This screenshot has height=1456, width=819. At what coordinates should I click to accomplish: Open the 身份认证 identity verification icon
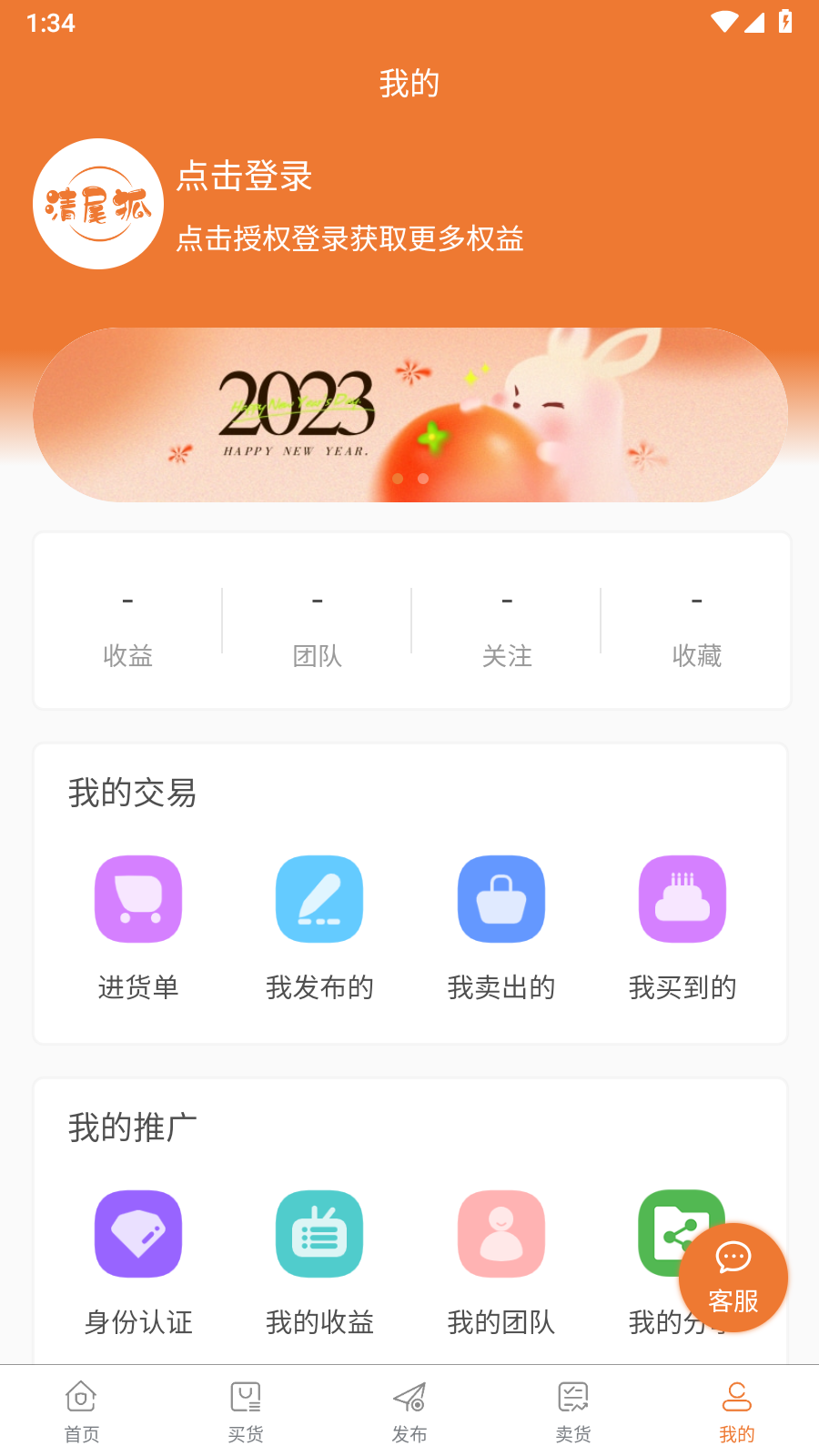point(137,1234)
